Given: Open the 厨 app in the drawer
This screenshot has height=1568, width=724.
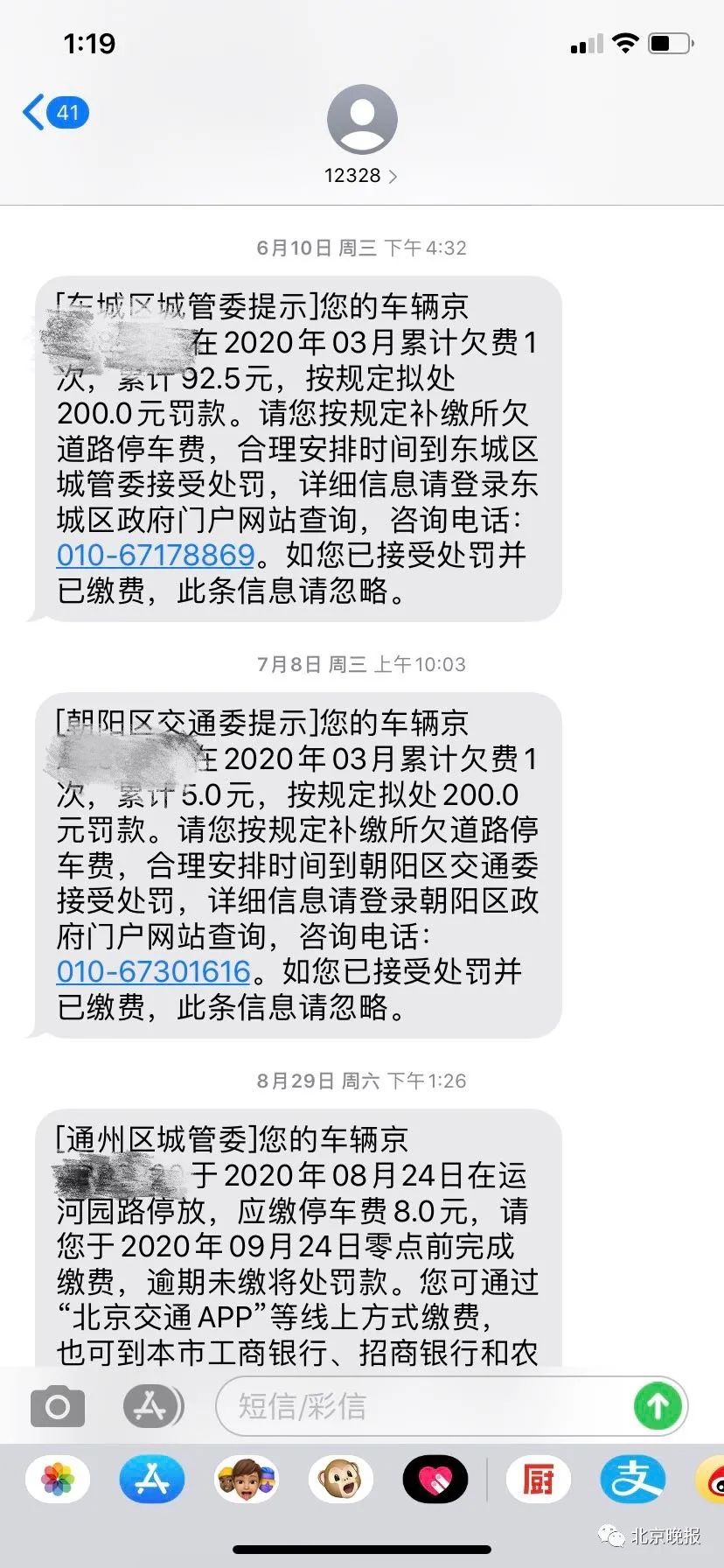Looking at the screenshot, I should (x=538, y=1480).
